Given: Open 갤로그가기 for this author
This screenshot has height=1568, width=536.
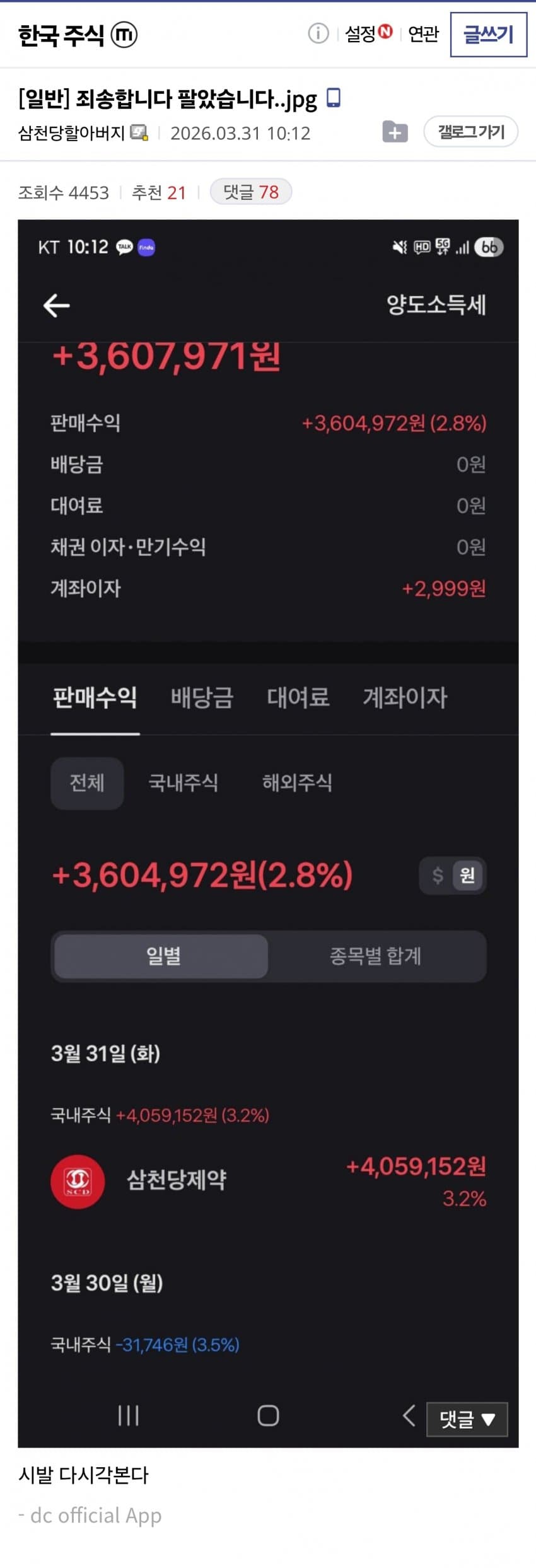Looking at the screenshot, I should pos(470,132).
